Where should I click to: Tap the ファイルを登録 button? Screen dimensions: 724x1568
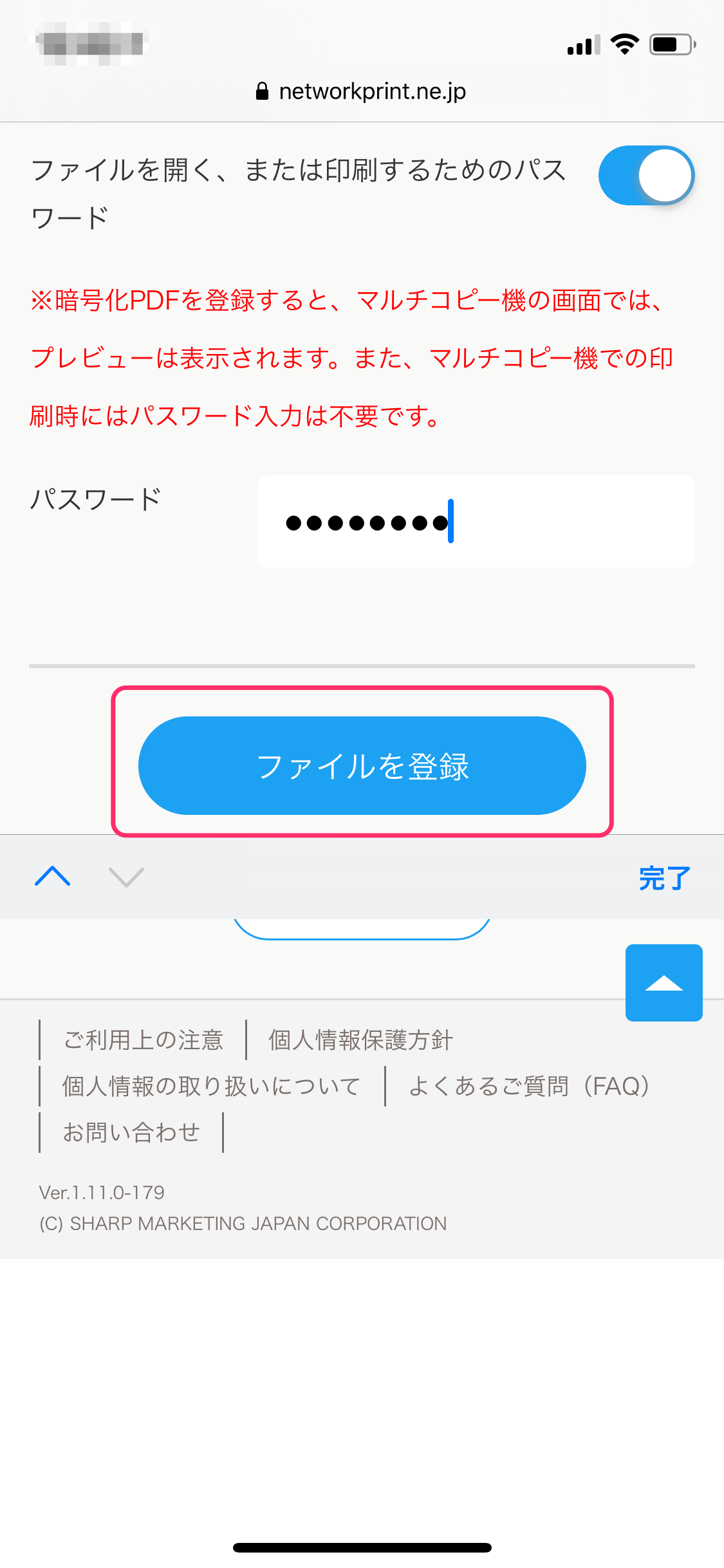[362, 765]
